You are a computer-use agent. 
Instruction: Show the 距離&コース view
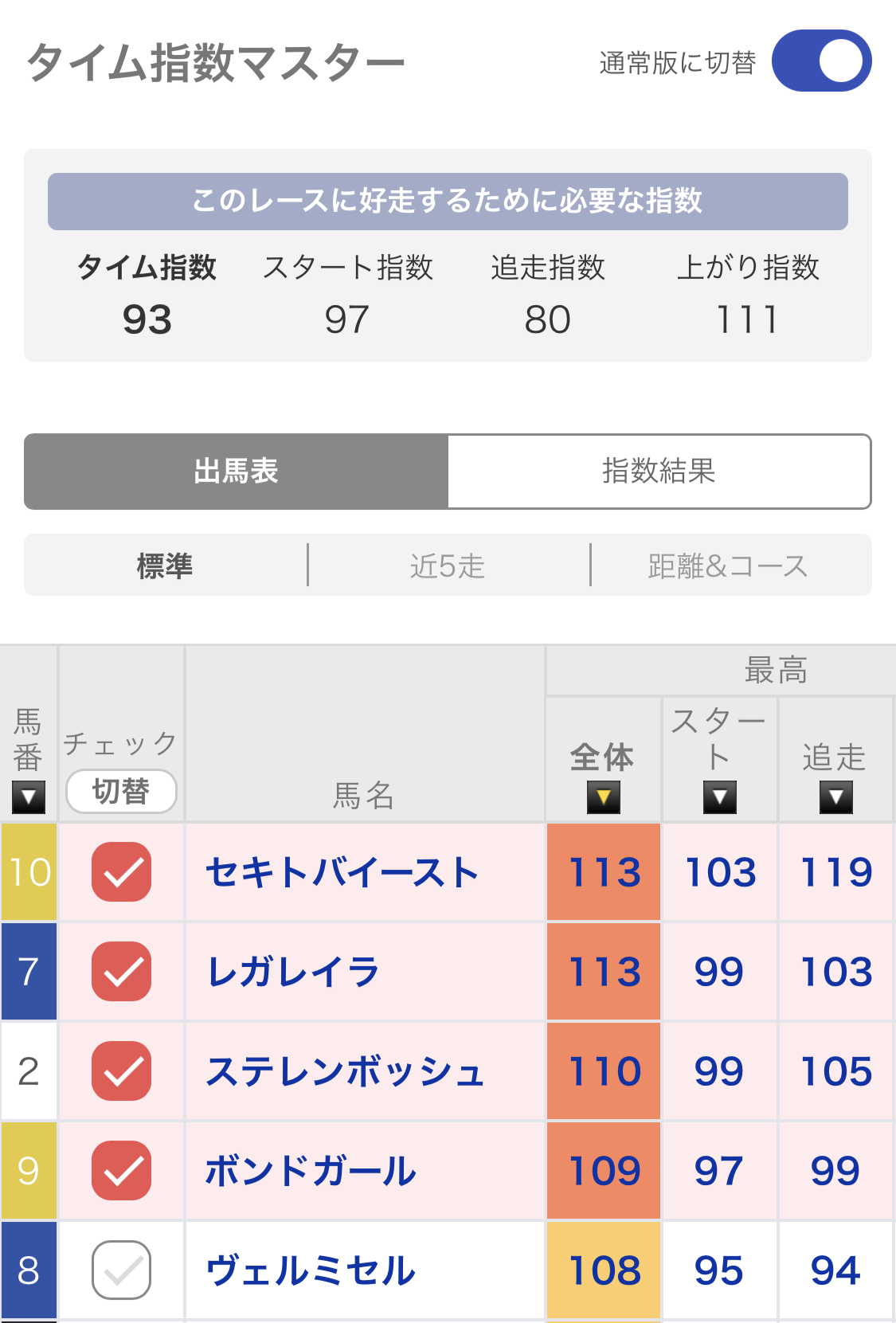pyautogui.click(x=727, y=566)
